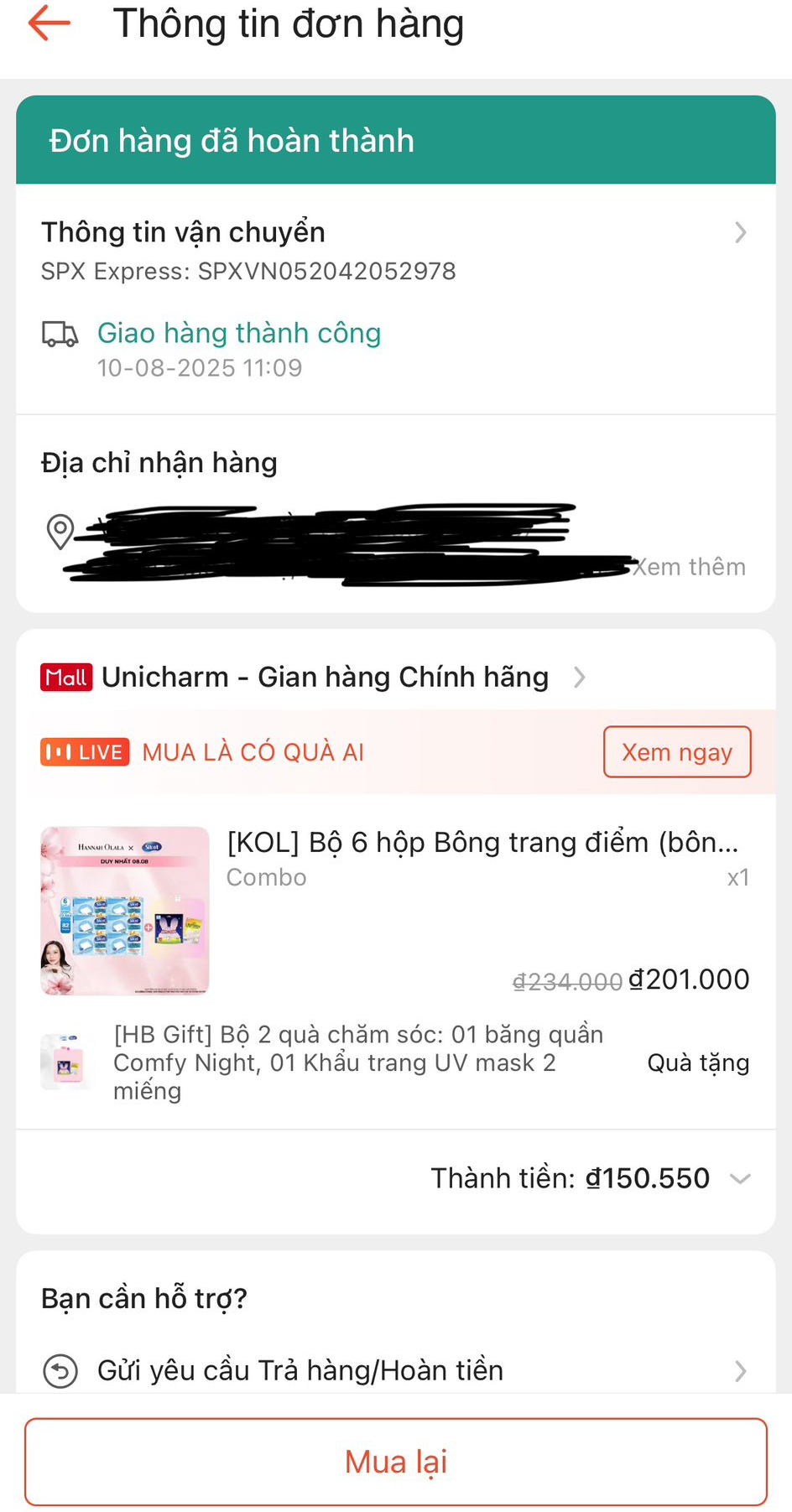Expand the Trả hàng/Hoàn tiền request chevron
Image resolution: width=792 pixels, height=1512 pixels.
point(739,1370)
